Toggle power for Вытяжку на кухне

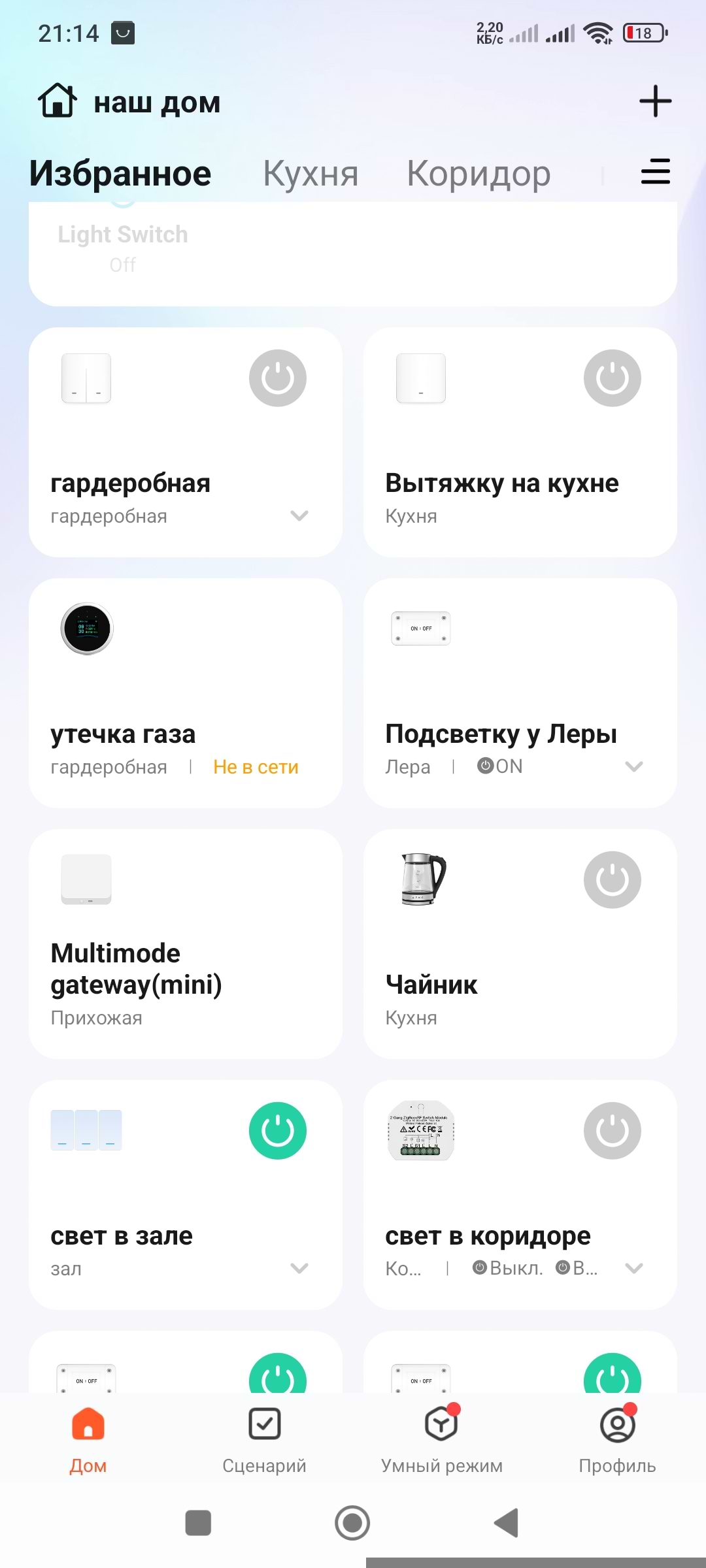click(612, 378)
